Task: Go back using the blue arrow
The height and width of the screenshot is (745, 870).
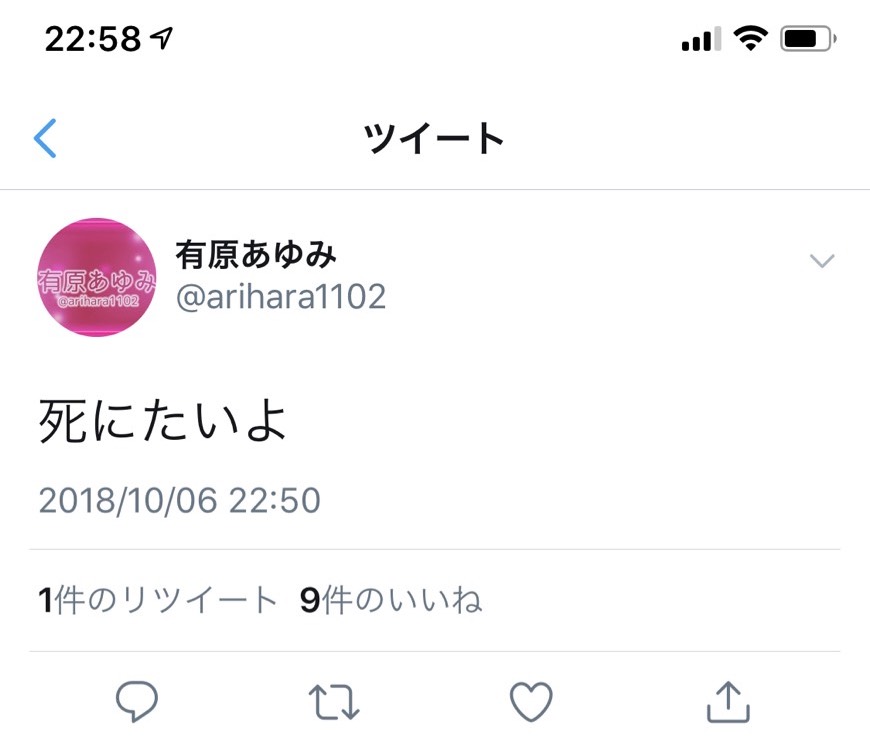Action: (x=45, y=138)
